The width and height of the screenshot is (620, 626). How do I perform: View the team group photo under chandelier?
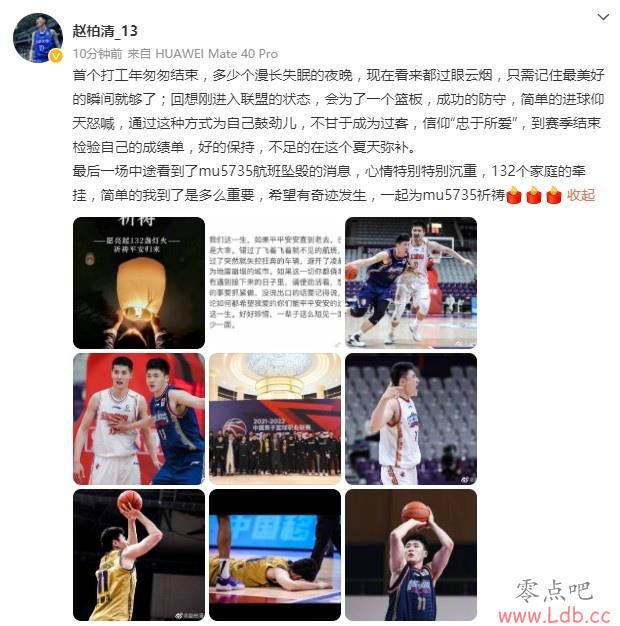point(274,419)
